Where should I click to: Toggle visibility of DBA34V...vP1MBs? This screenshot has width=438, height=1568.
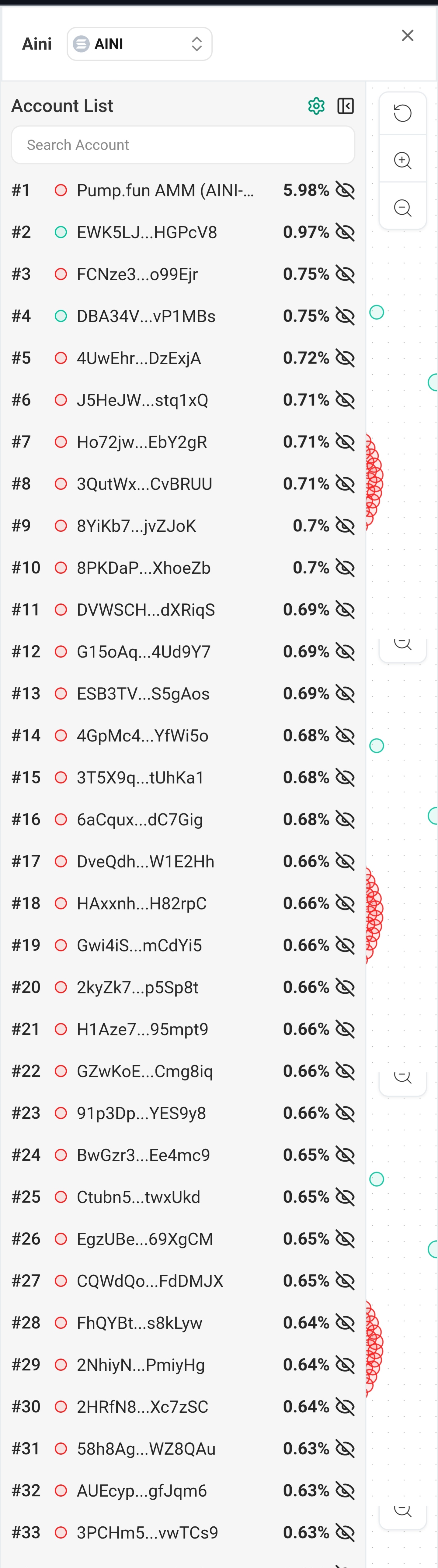[x=346, y=316]
